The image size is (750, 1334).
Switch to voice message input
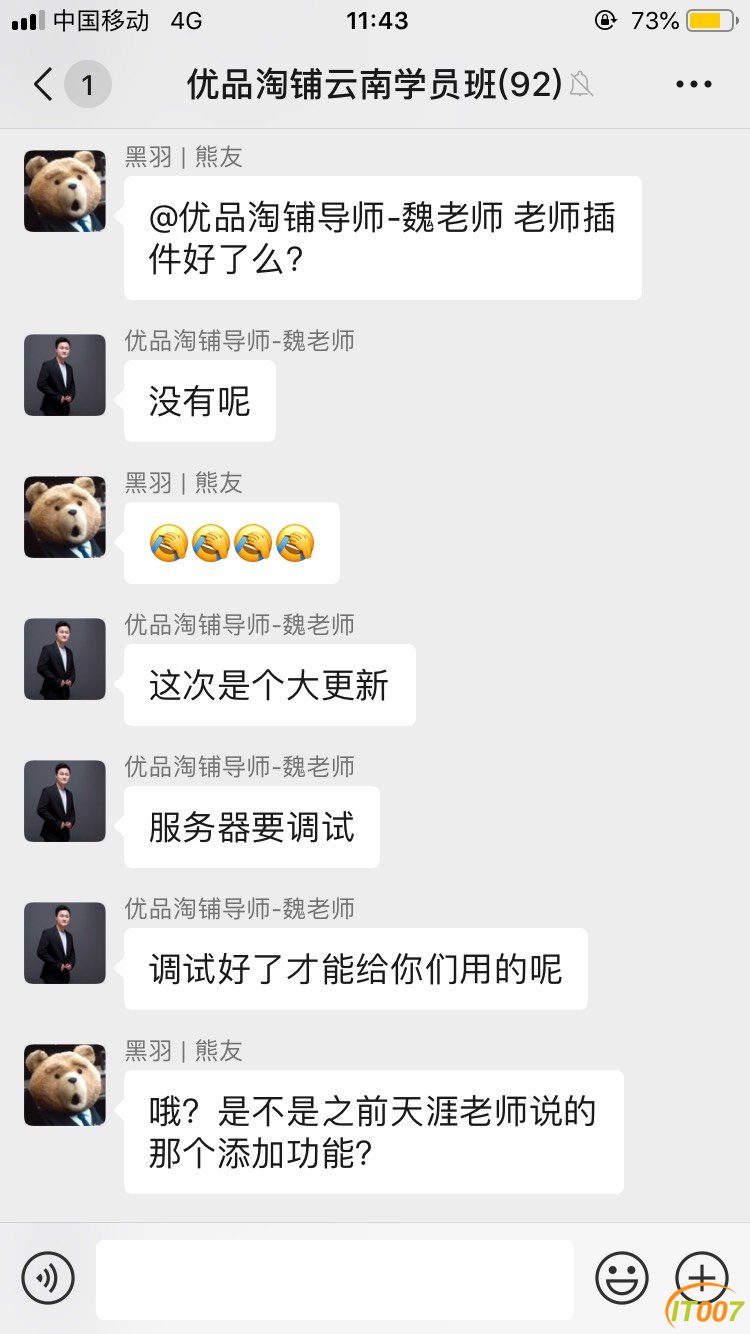click(48, 1277)
